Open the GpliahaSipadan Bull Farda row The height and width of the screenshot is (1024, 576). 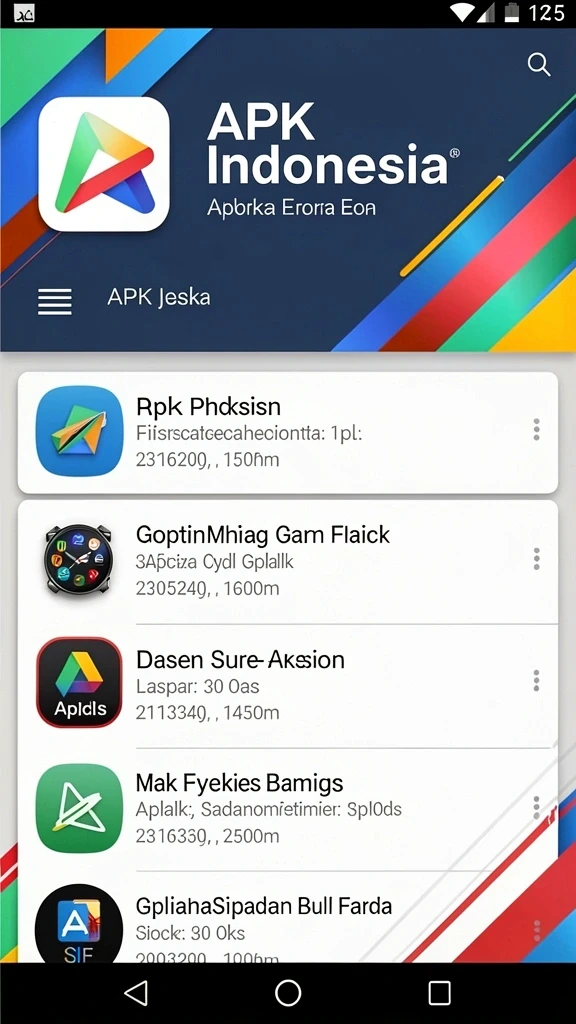[x=288, y=917]
